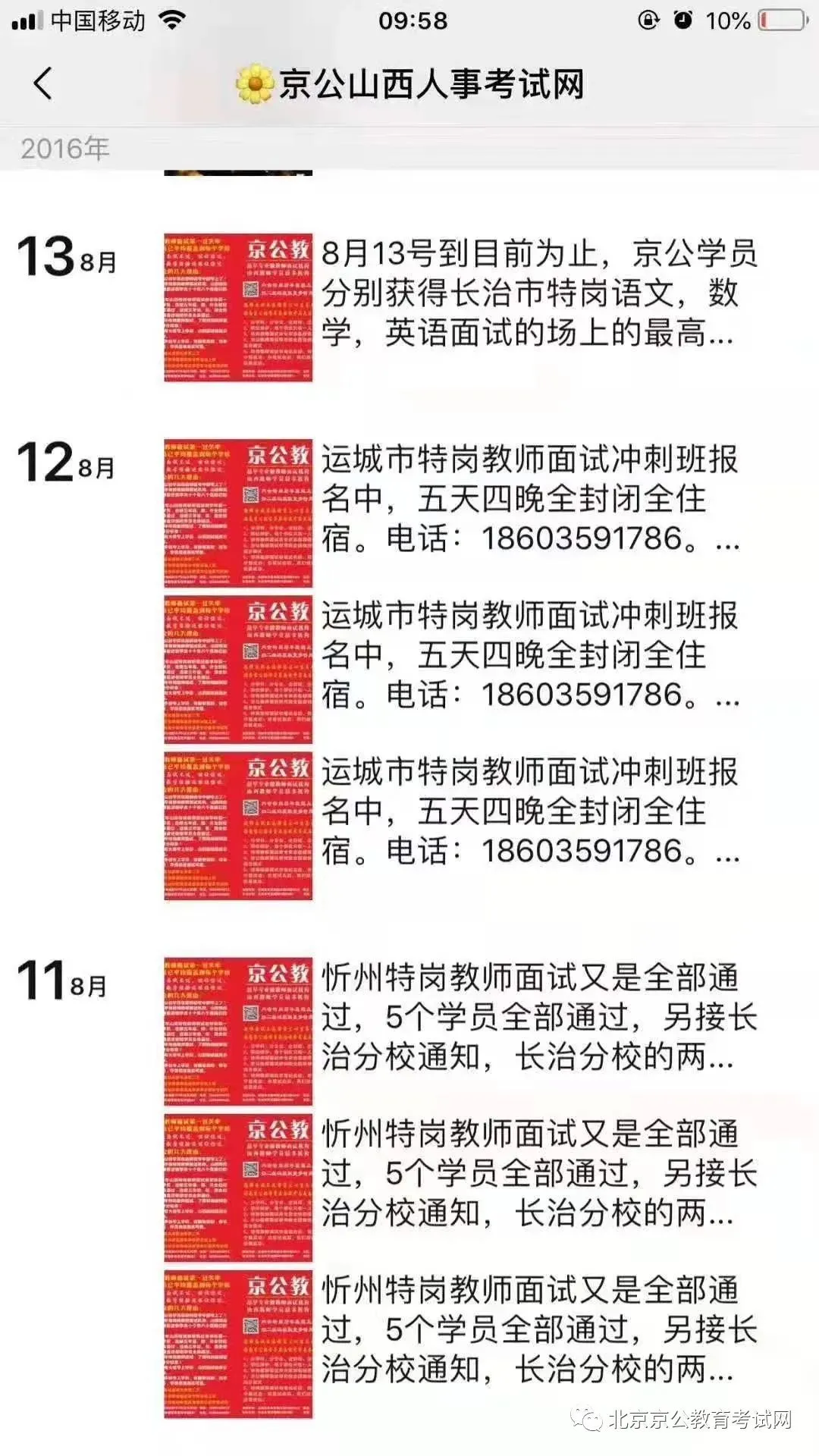Open the last 忻州特岗教师面试 post from August 11
The width and height of the screenshot is (819, 1456).
pyautogui.click(x=463, y=1344)
